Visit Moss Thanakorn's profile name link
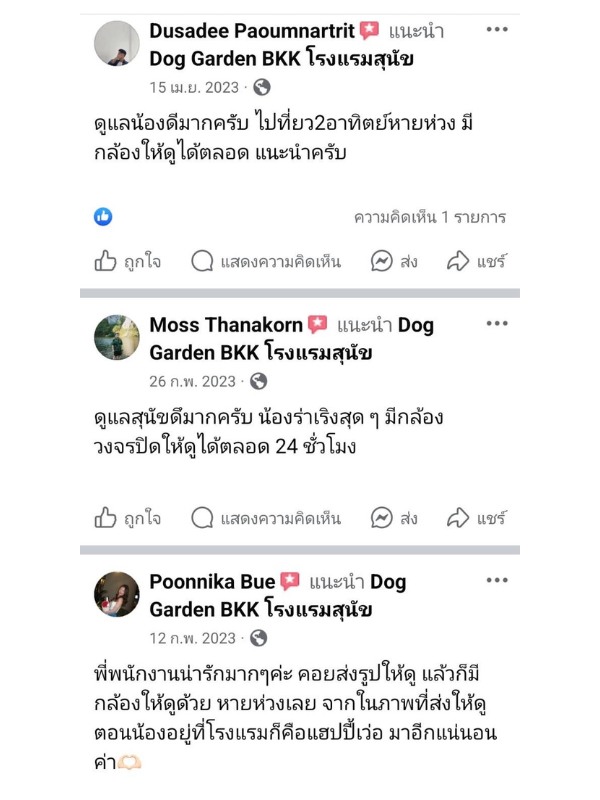This screenshot has height=800, width=600. click(x=225, y=325)
